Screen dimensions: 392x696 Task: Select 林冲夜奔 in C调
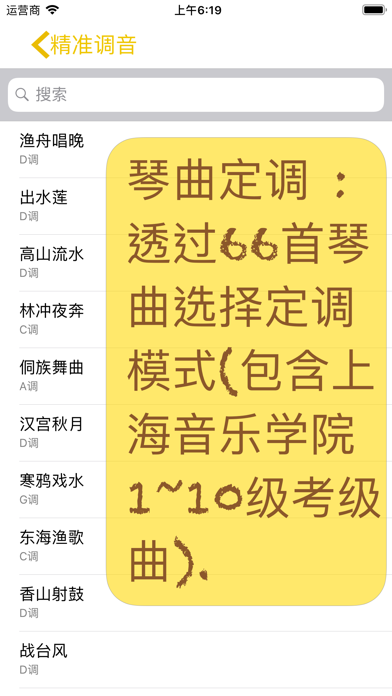196,320
